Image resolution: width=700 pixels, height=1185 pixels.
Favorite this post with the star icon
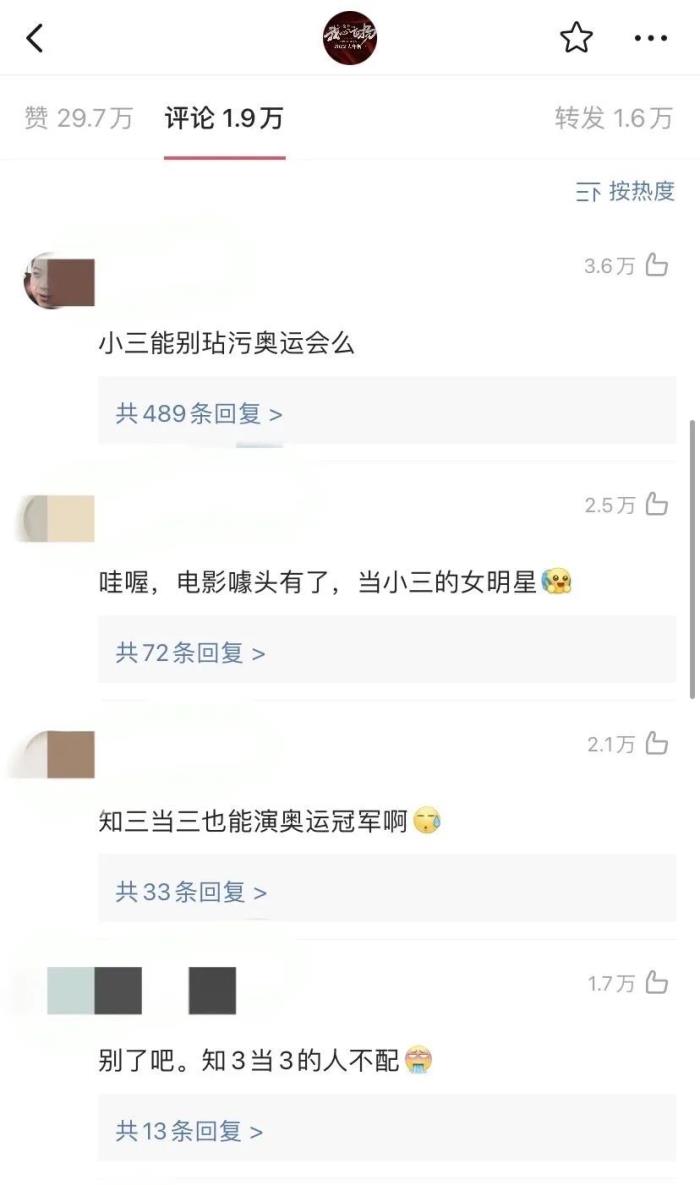pos(576,38)
